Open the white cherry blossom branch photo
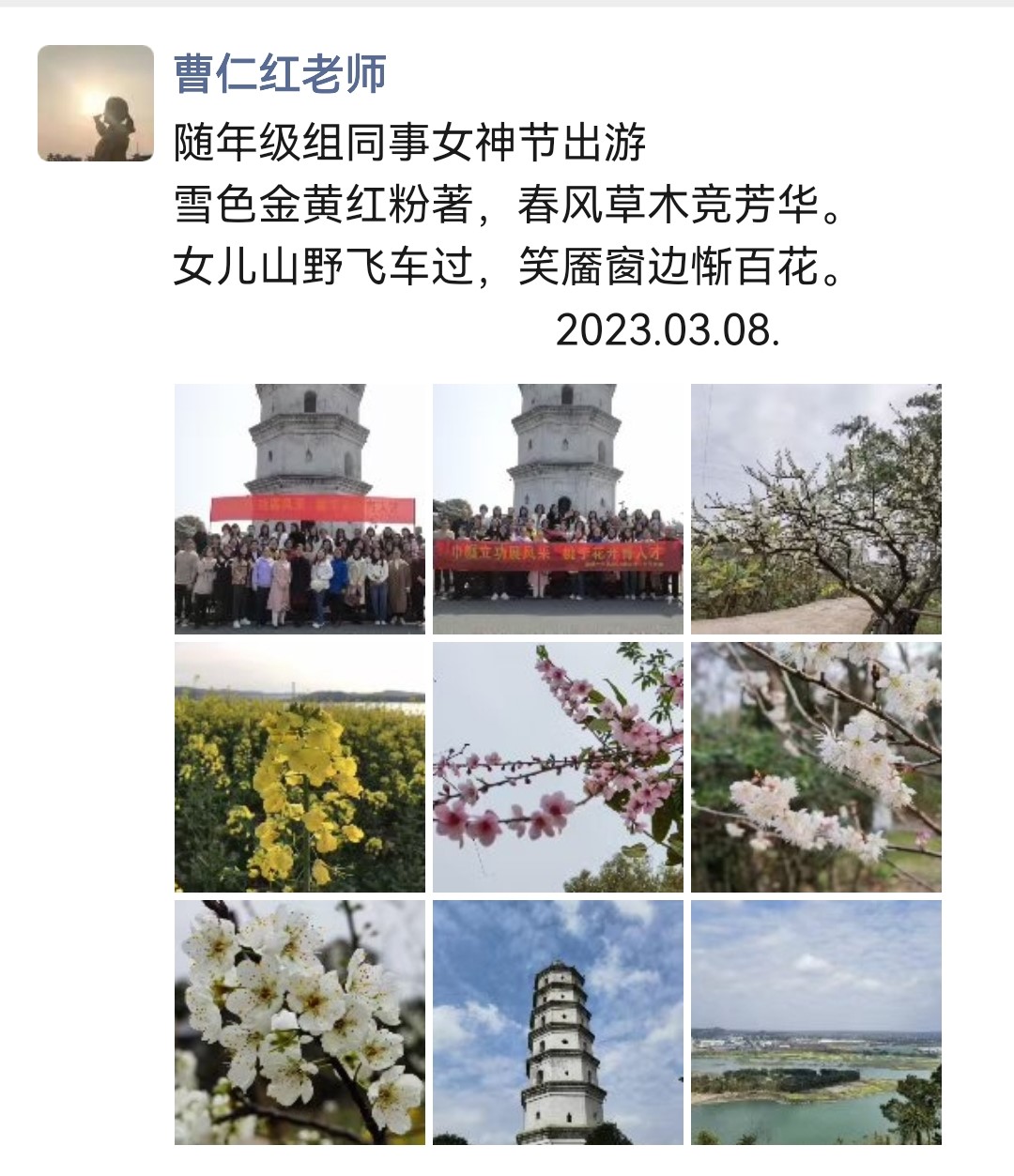 coord(816,767)
